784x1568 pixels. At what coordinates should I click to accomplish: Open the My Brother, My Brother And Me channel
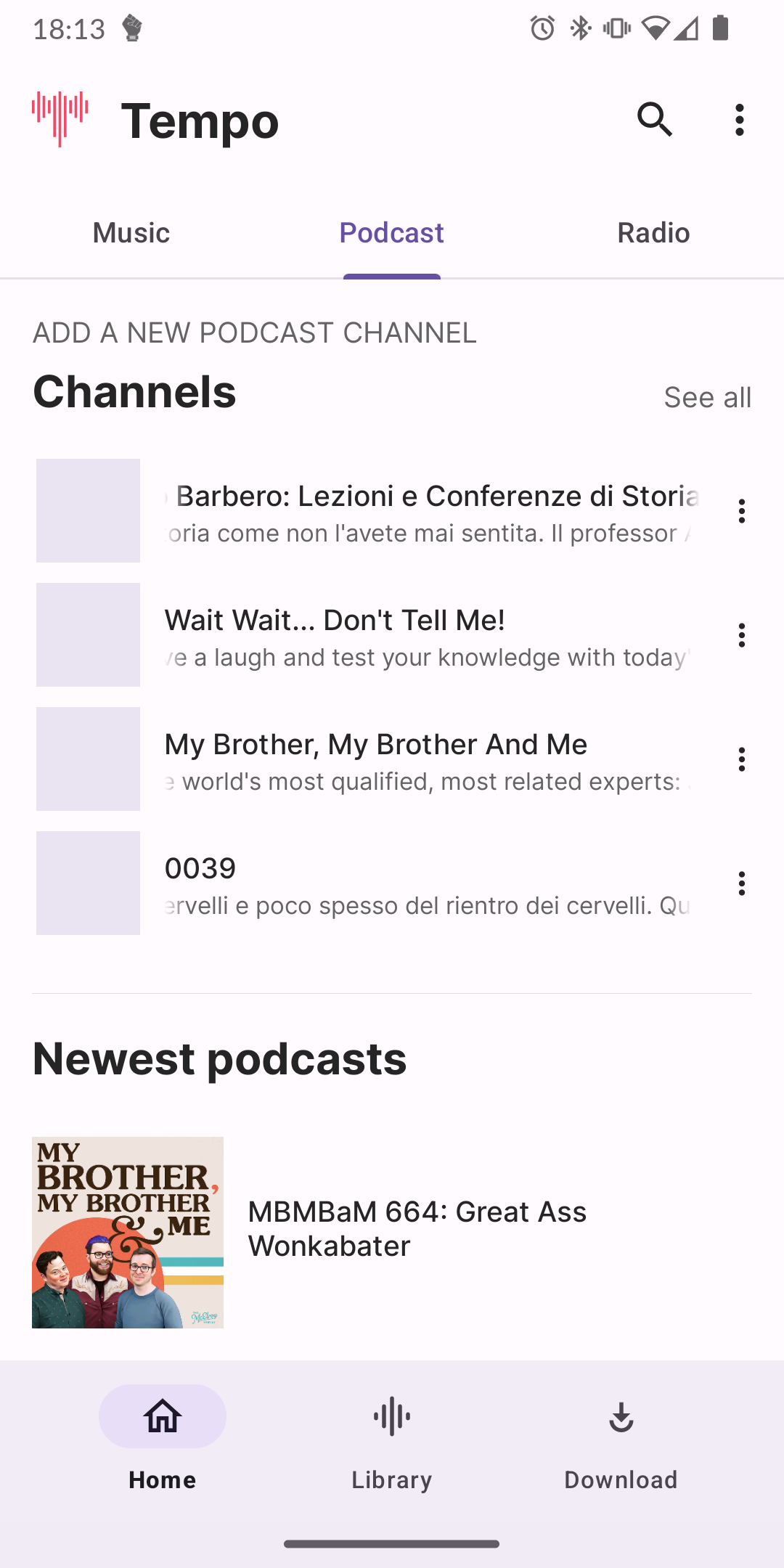[428, 759]
